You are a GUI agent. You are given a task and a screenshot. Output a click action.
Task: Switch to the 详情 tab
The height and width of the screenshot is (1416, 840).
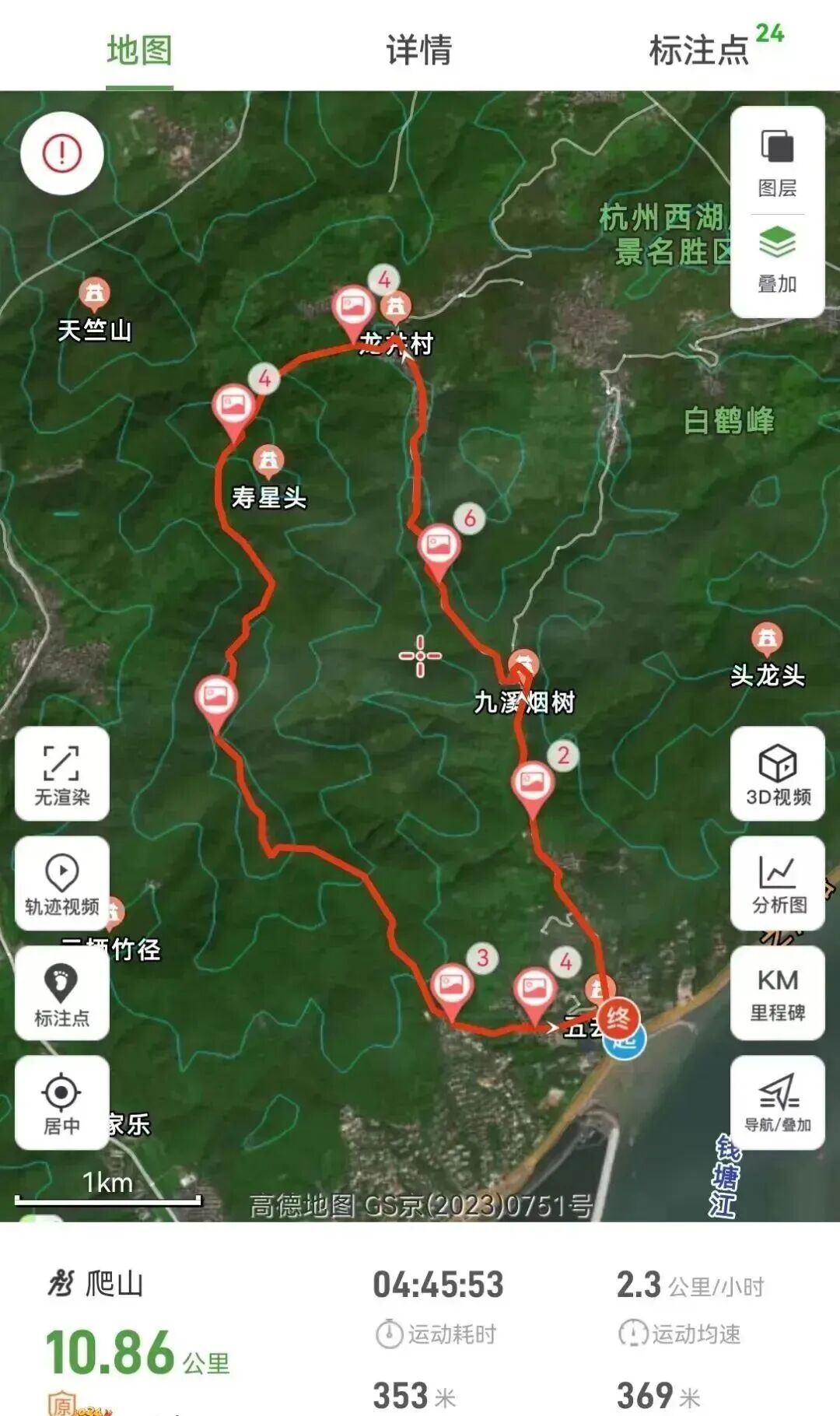[x=419, y=50]
